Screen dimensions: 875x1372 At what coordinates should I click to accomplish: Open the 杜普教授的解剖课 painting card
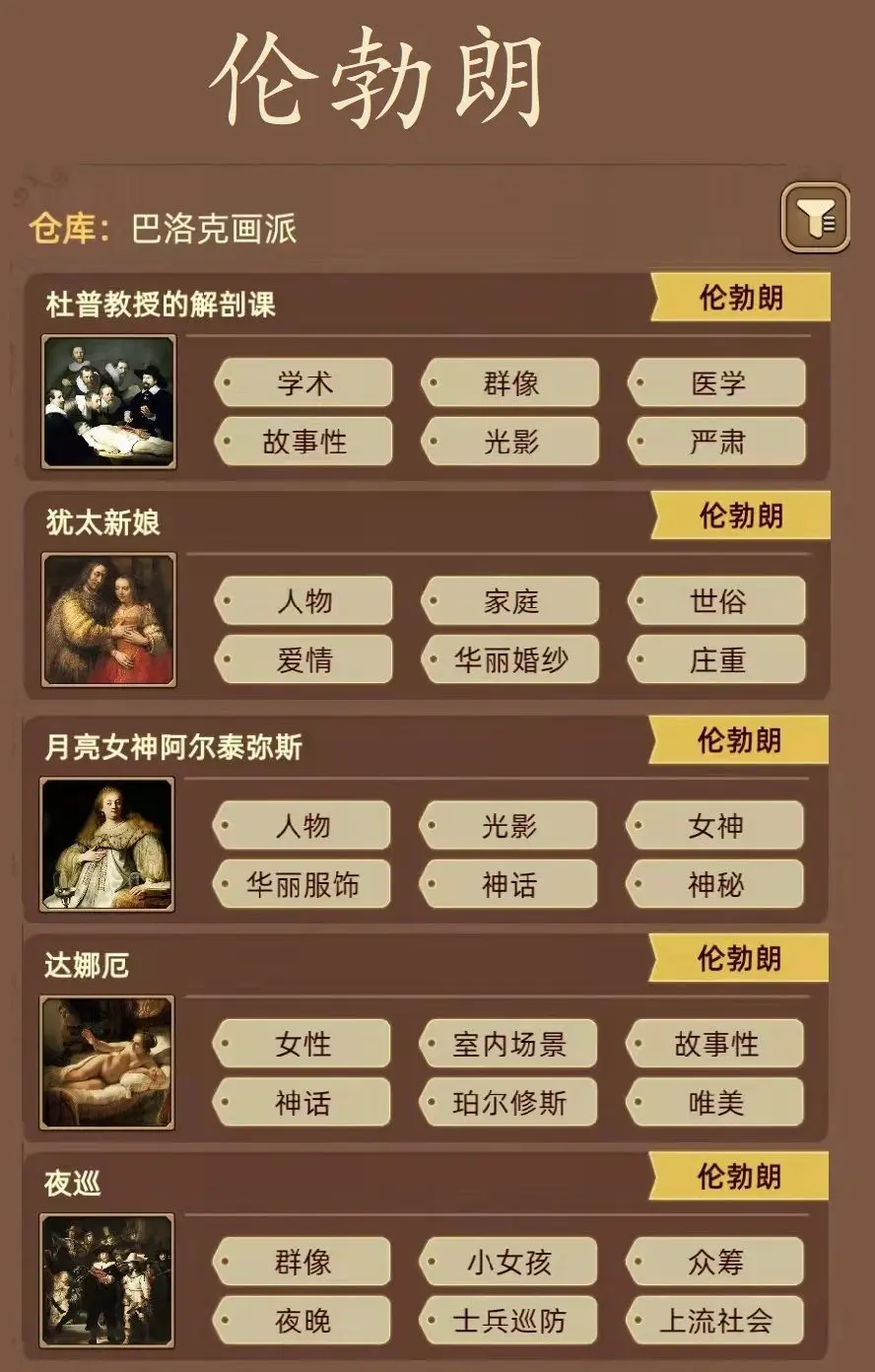108,401
